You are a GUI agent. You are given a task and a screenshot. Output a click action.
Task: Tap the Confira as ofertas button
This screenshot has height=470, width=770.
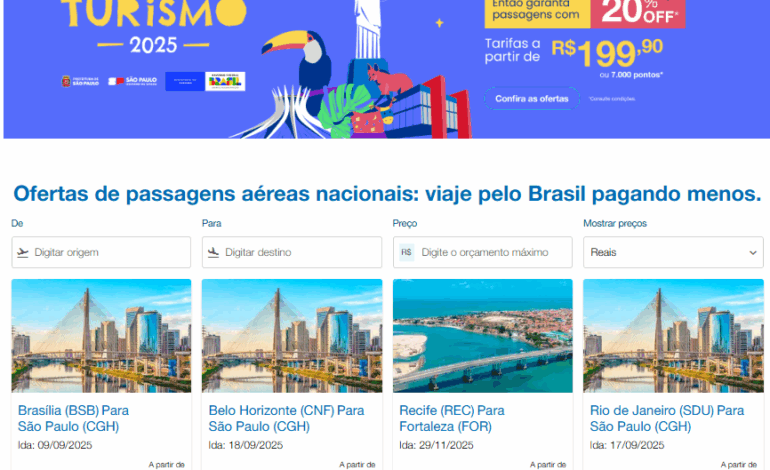coord(532,99)
